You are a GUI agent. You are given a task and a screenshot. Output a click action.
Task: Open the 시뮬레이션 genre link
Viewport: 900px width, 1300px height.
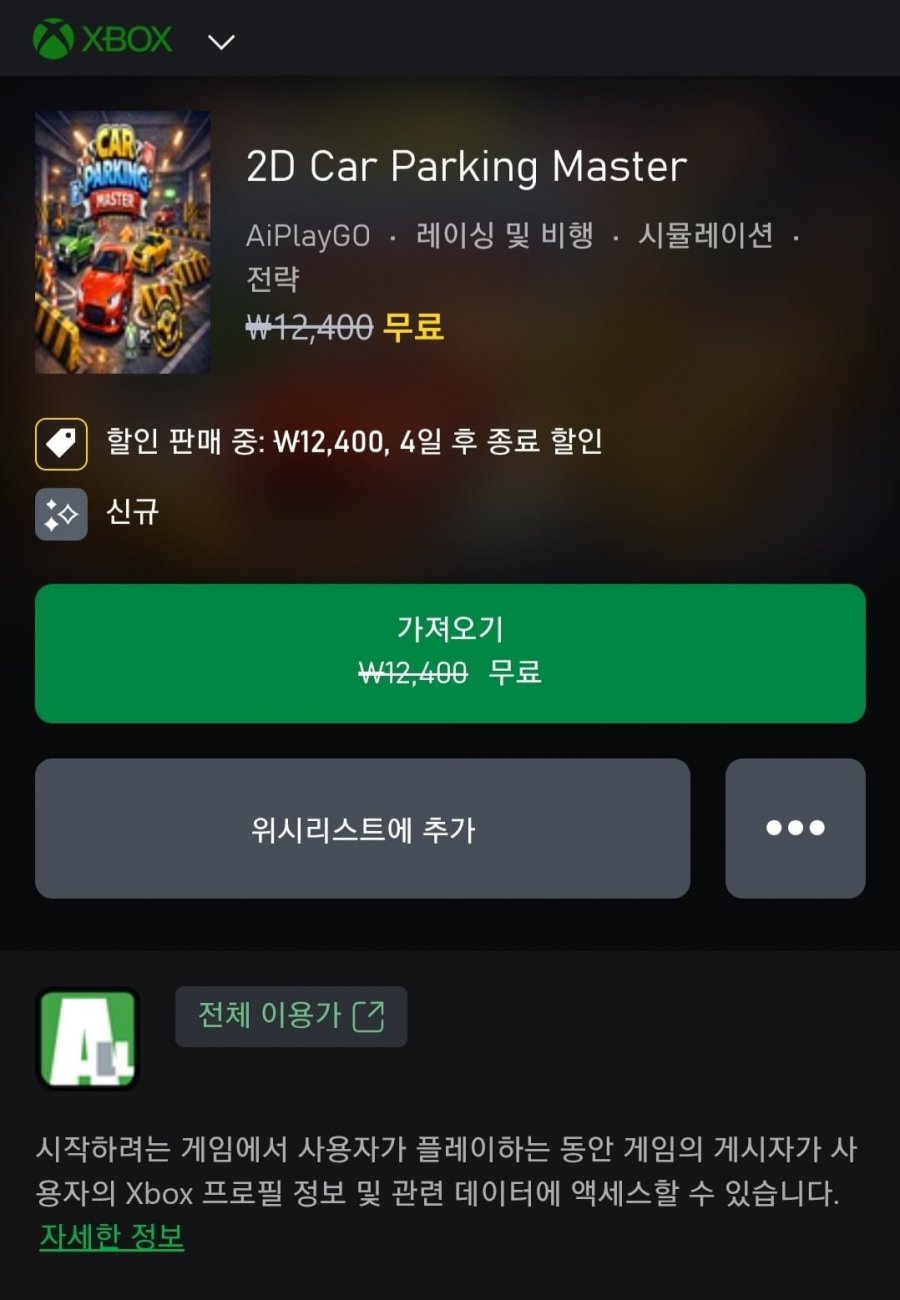[x=706, y=236]
